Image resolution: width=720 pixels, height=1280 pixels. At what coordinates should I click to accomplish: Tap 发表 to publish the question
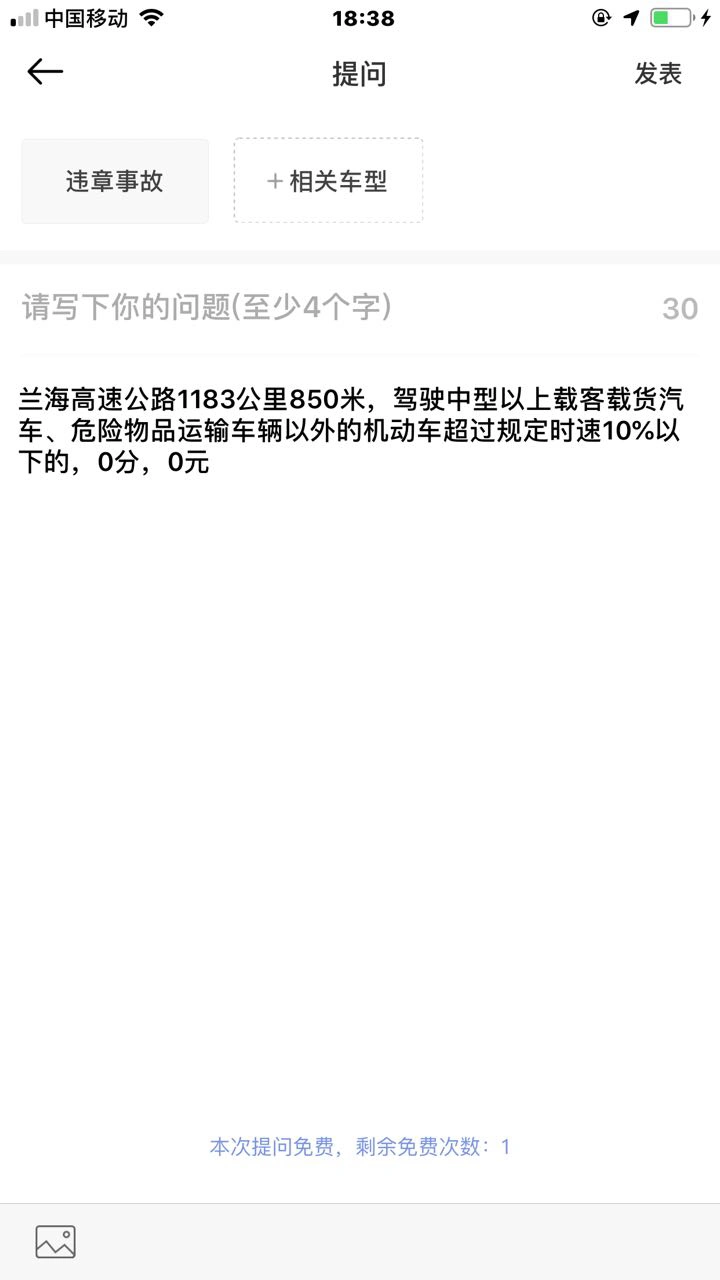pyautogui.click(x=657, y=74)
